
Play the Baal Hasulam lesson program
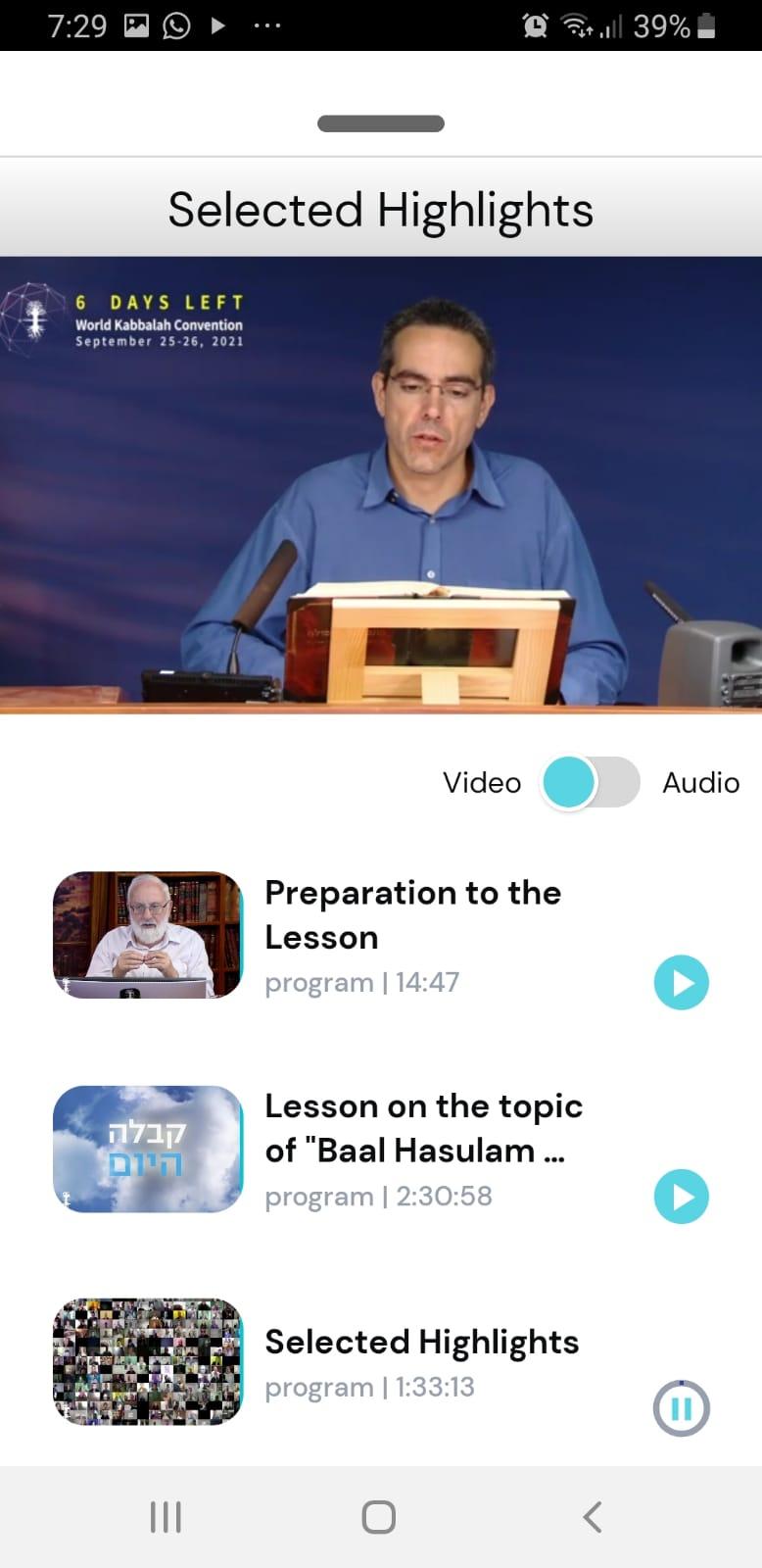click(x=681, y=1196)
